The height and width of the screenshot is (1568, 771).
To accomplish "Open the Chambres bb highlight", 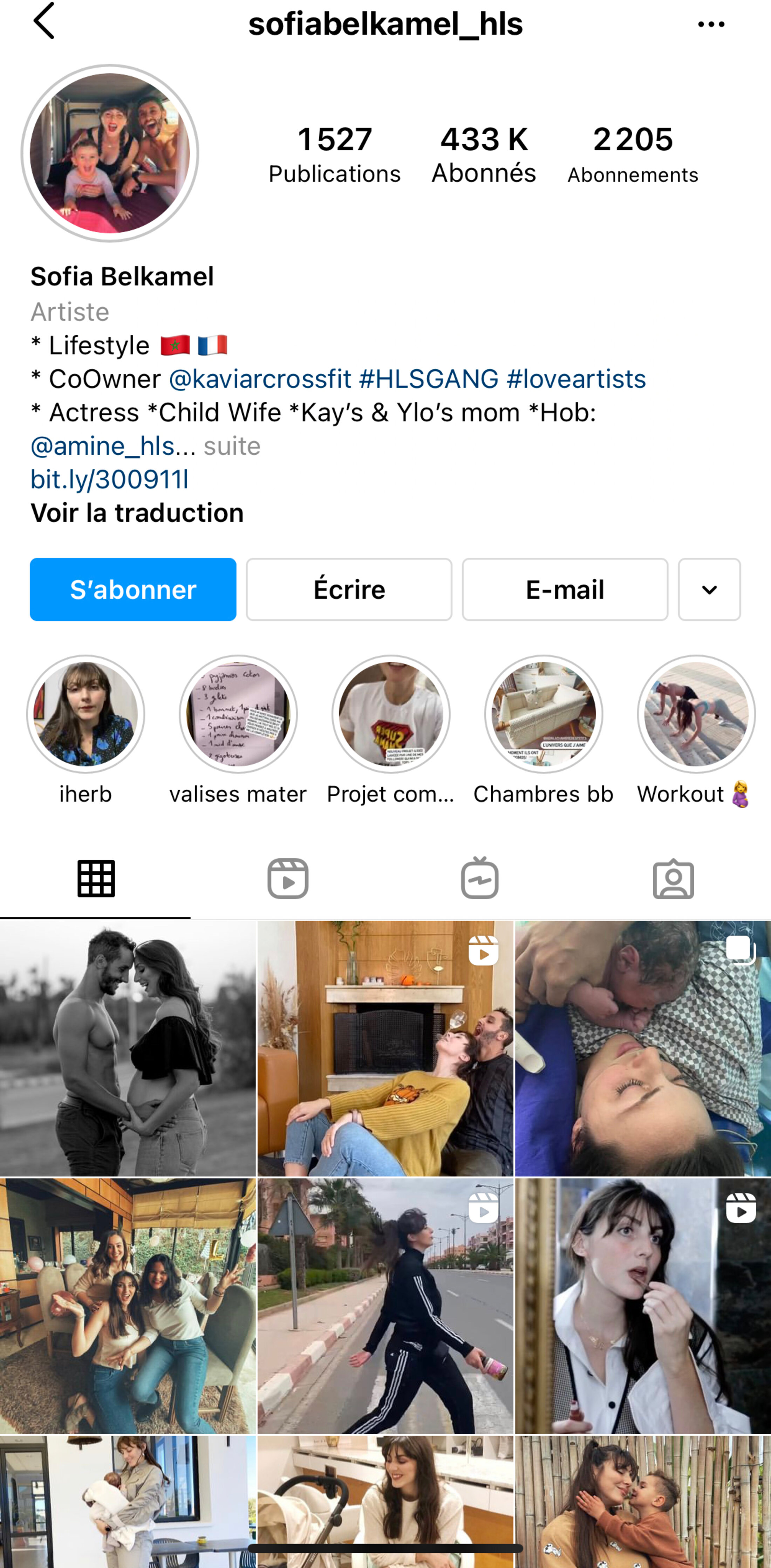I will click(x=543, y=714).
